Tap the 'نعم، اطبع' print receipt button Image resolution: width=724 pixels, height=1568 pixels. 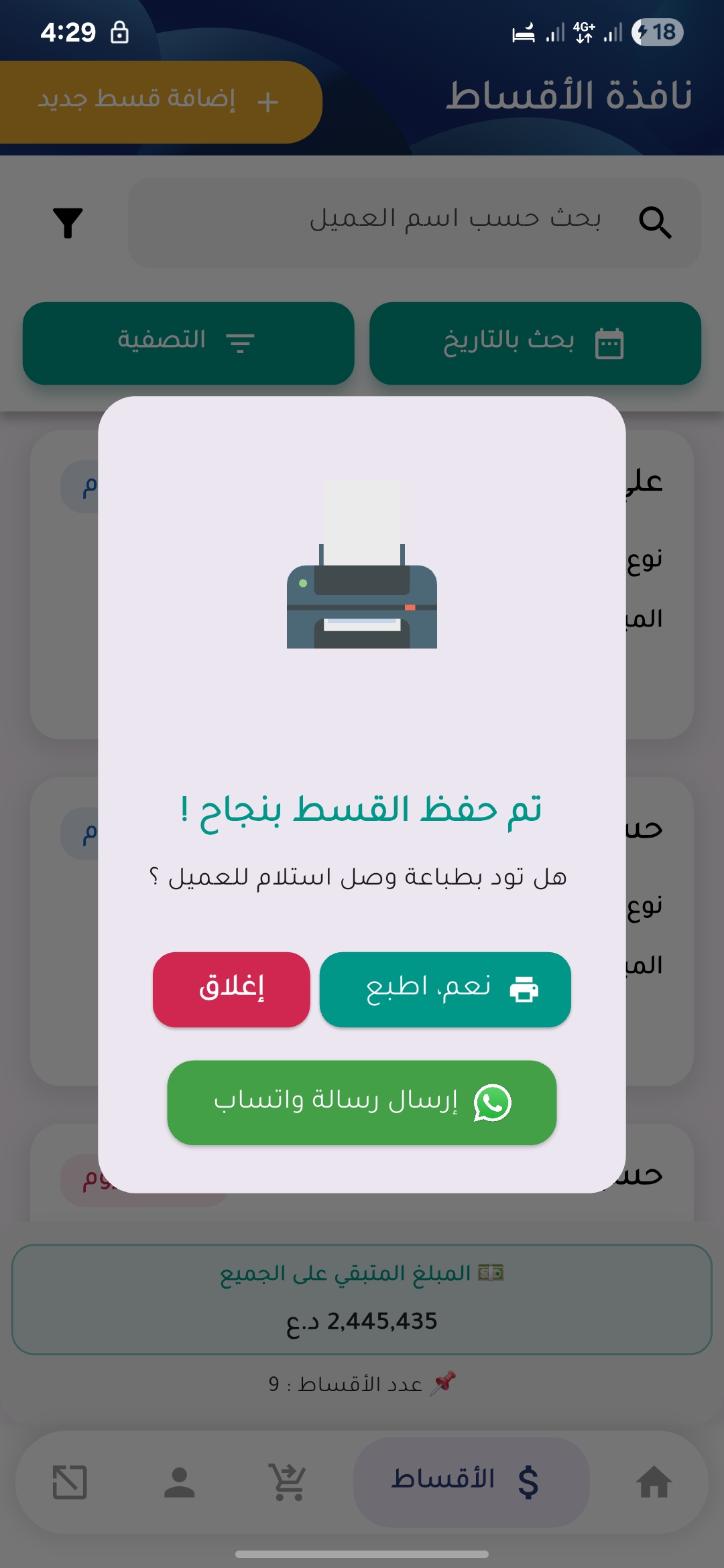[445, 989]
